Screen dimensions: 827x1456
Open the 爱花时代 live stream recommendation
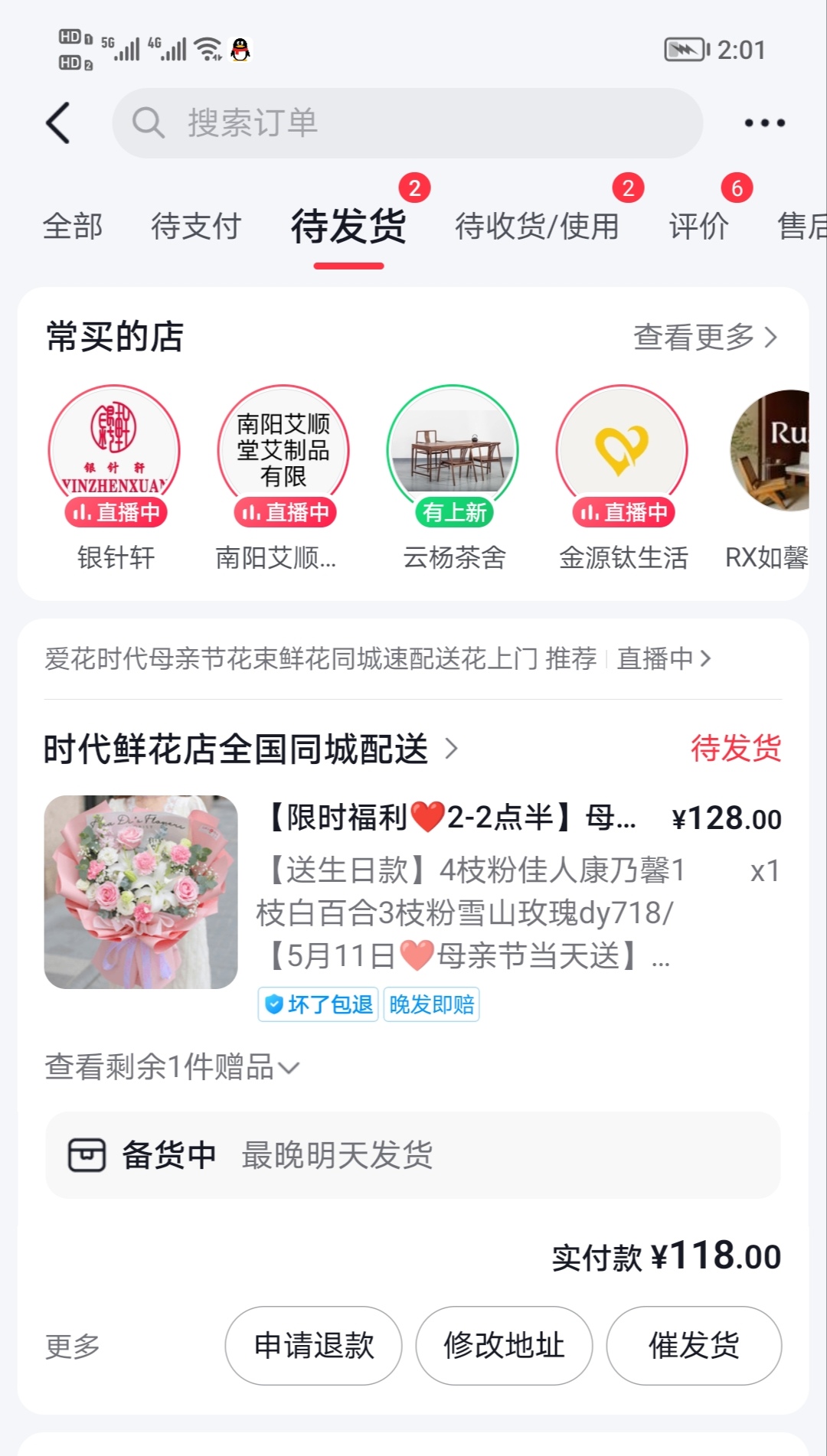[377, 658]
